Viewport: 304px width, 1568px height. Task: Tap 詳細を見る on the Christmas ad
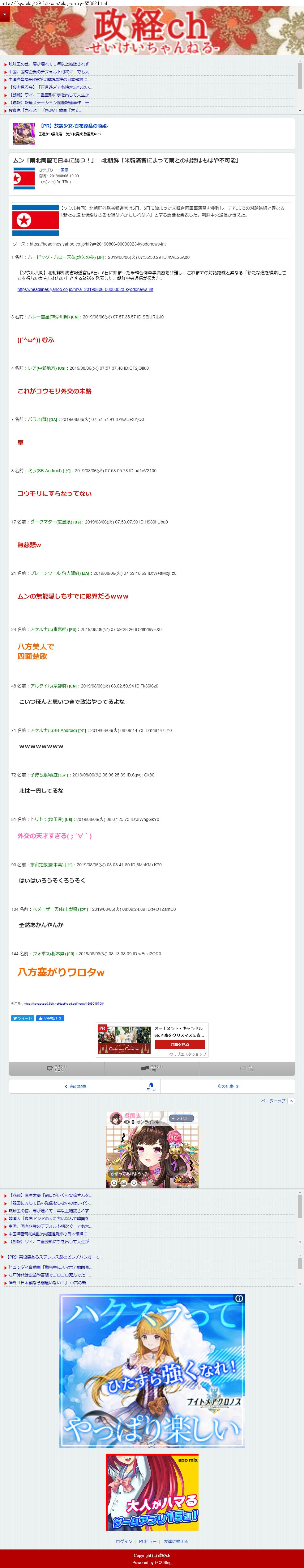180,1044
